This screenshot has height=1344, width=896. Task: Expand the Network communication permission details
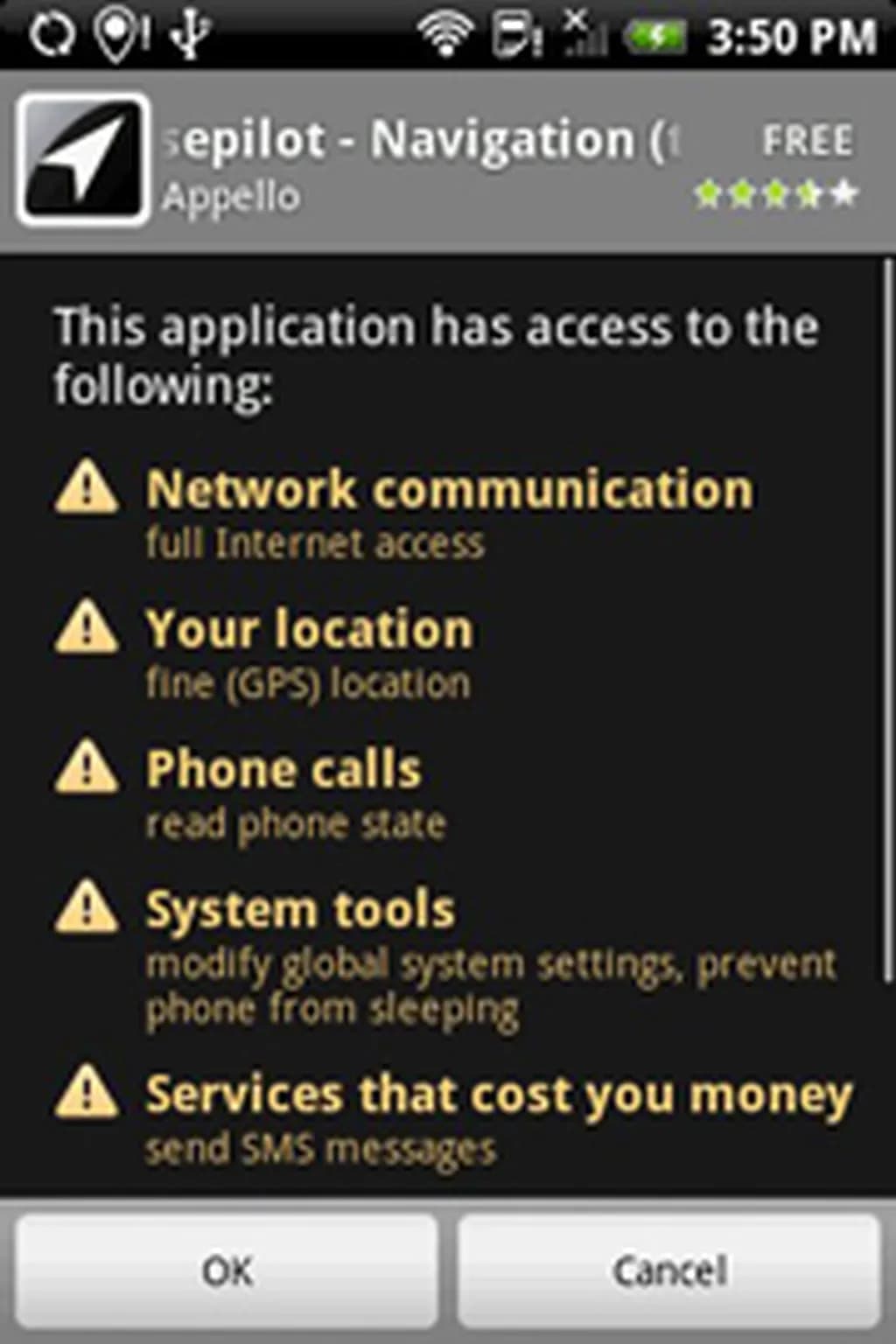tap(448, 512)
